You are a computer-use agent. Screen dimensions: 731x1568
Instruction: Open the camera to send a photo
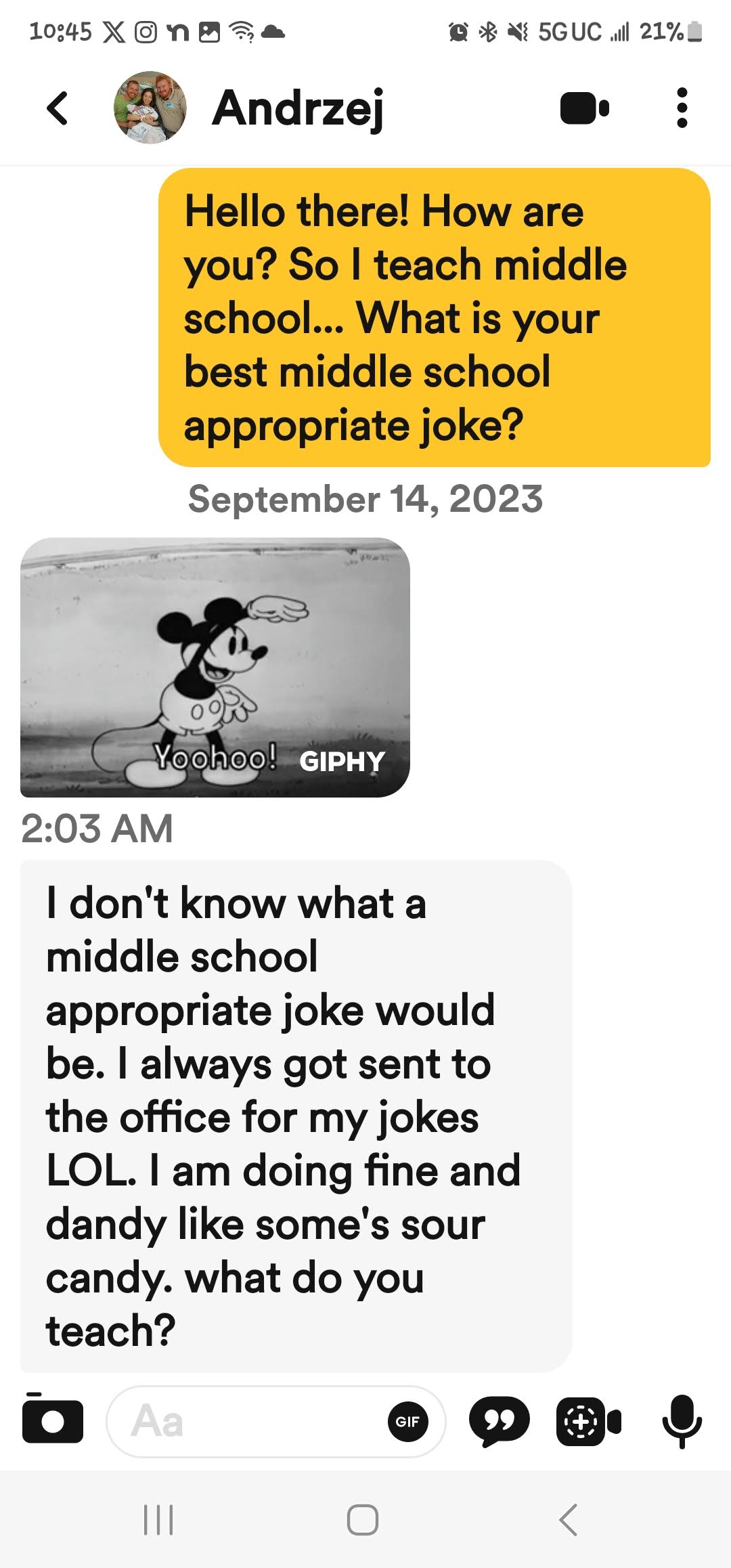click(x=53, y=1420)
